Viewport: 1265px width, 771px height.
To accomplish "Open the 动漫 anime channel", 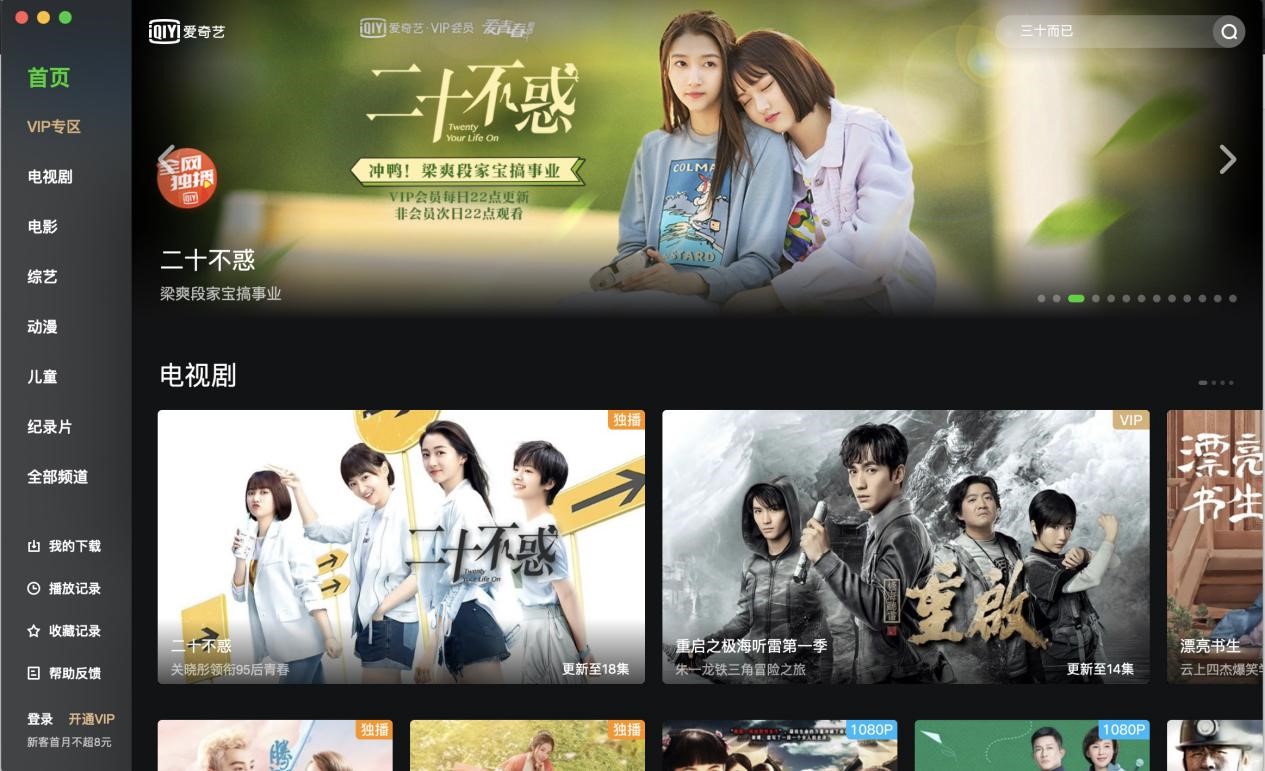I will click(x=43, y=327).
